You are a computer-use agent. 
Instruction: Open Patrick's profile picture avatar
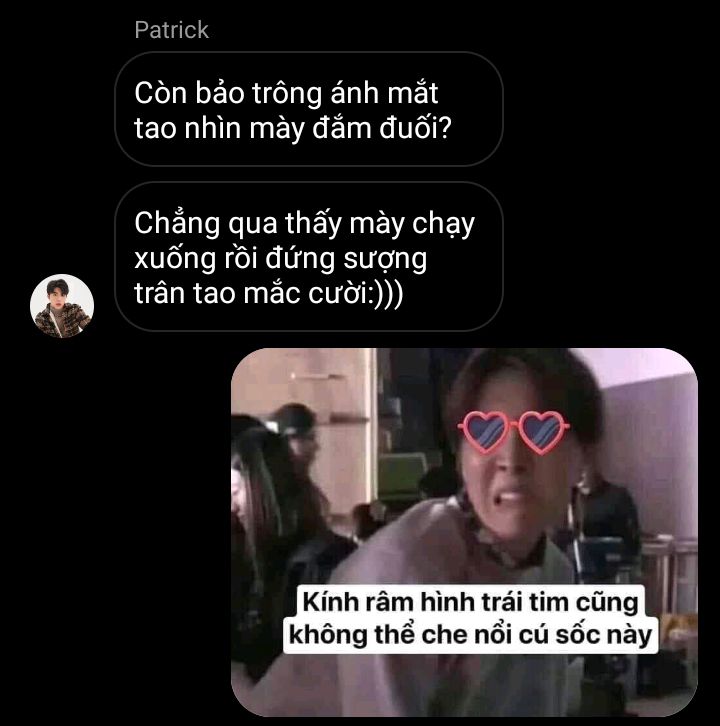(x=62, y=306)
